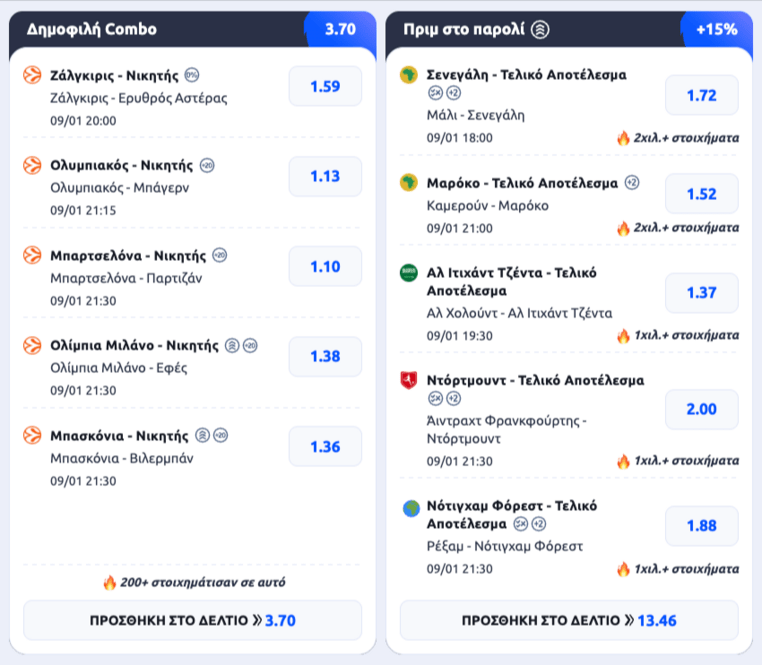The width and height of the screenshot is (762, 665).
Task: Add Δημοφιλή Combo to betslip at 3.70
Action: 192,620
